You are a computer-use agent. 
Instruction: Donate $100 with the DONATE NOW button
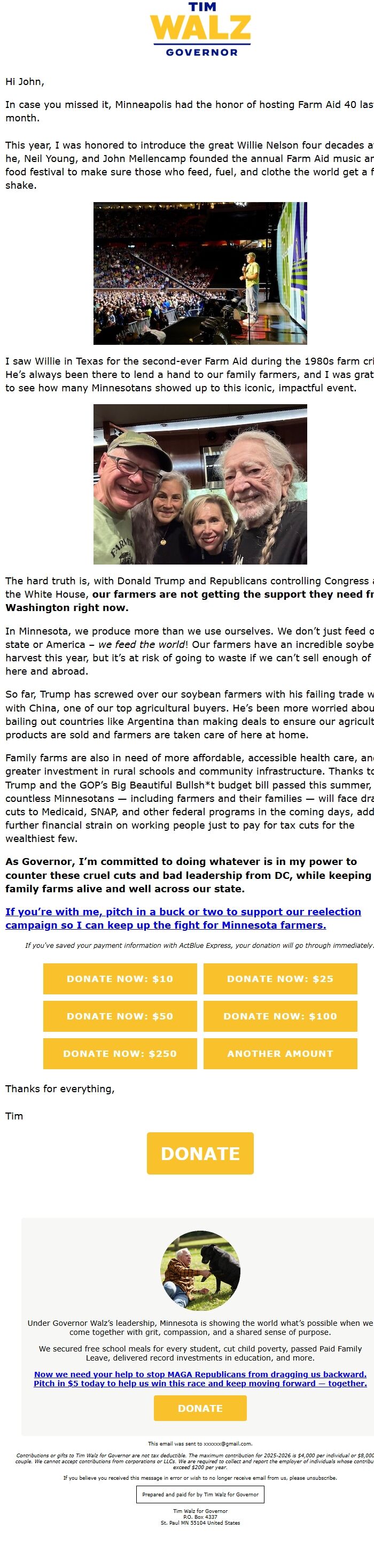(280, 1016)
